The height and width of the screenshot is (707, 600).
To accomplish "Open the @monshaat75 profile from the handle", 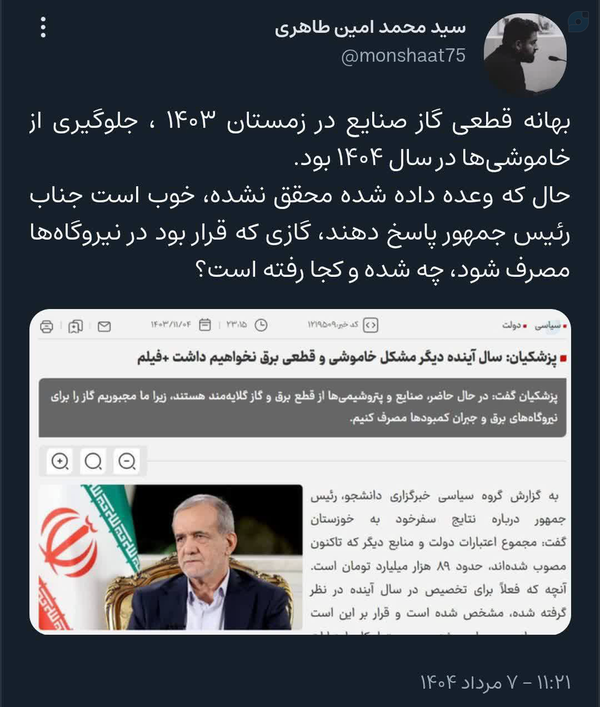I will [x=403, y=56].
